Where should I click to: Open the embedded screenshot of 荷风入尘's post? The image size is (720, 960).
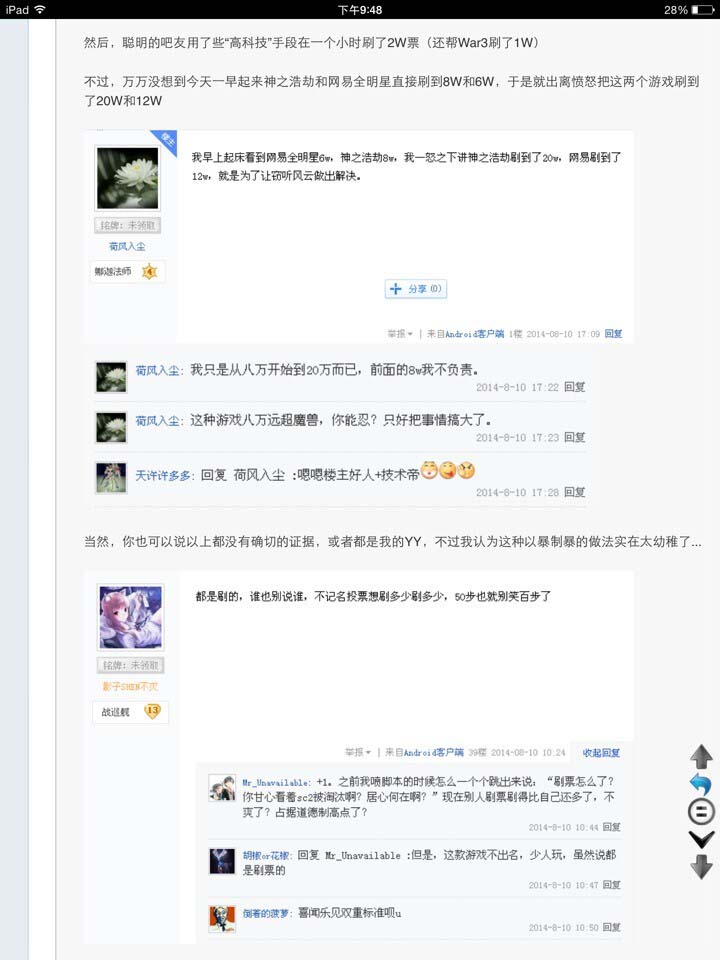tap(359, 236)
